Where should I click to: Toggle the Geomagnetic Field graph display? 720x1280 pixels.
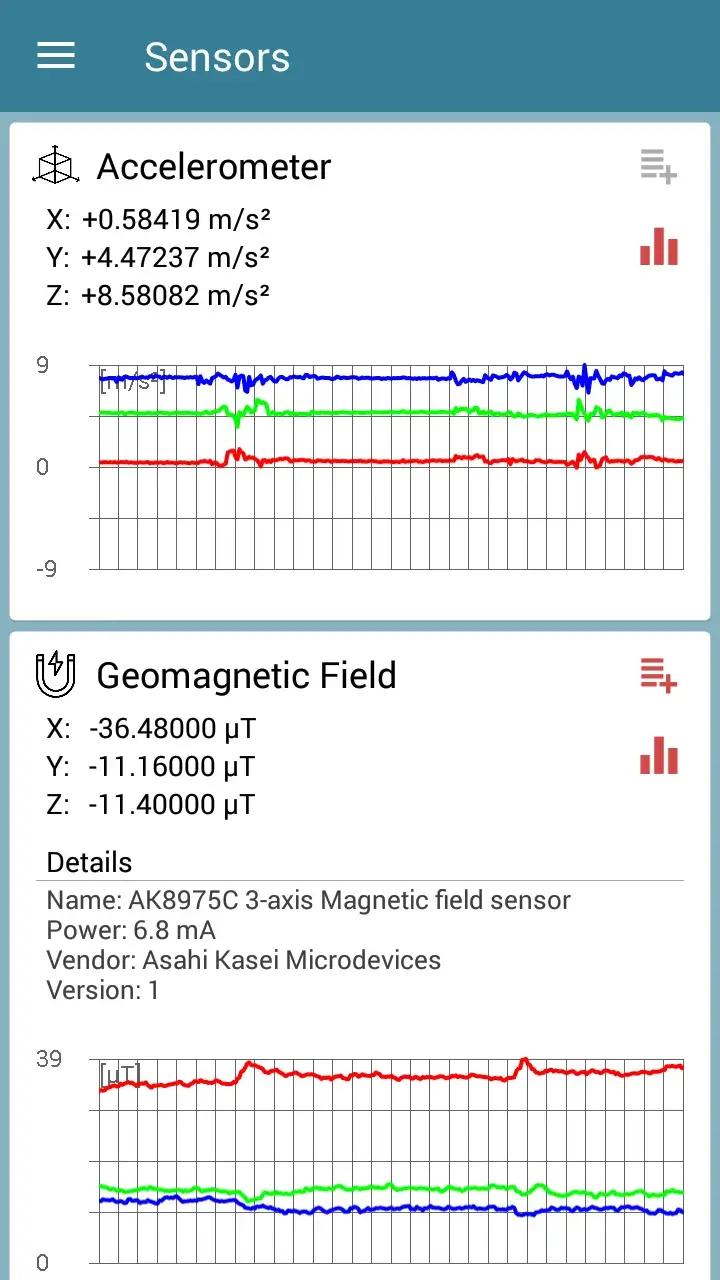659,757
